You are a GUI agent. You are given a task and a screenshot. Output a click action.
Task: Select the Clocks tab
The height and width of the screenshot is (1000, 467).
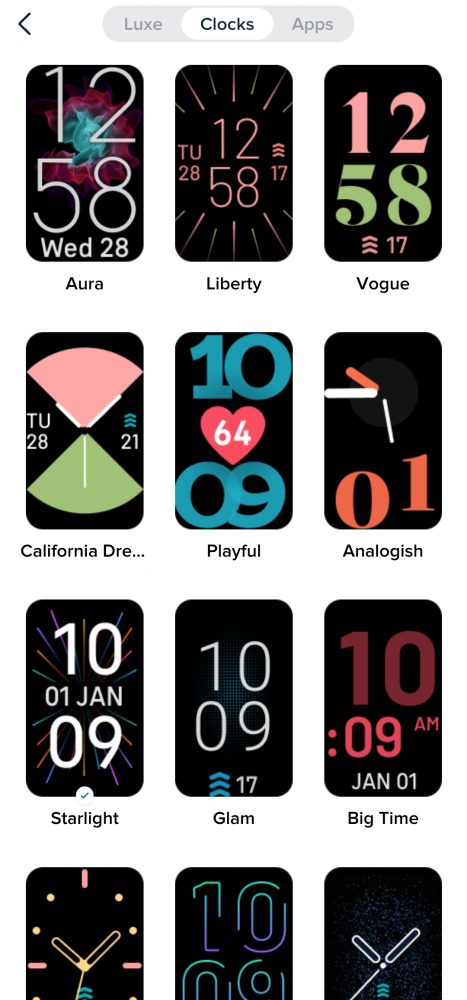coord(227,24)
